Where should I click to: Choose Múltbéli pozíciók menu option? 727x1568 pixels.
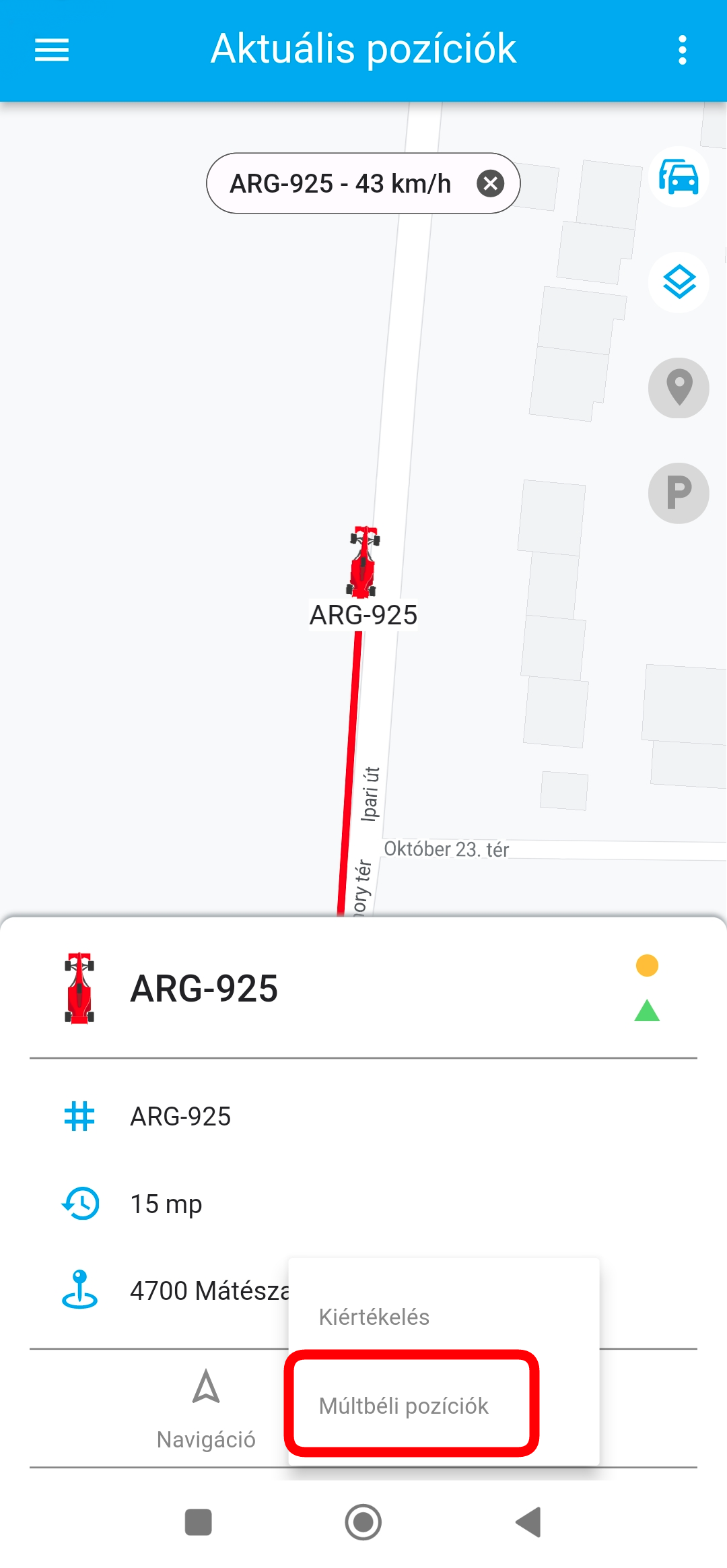pos(404,1406)
